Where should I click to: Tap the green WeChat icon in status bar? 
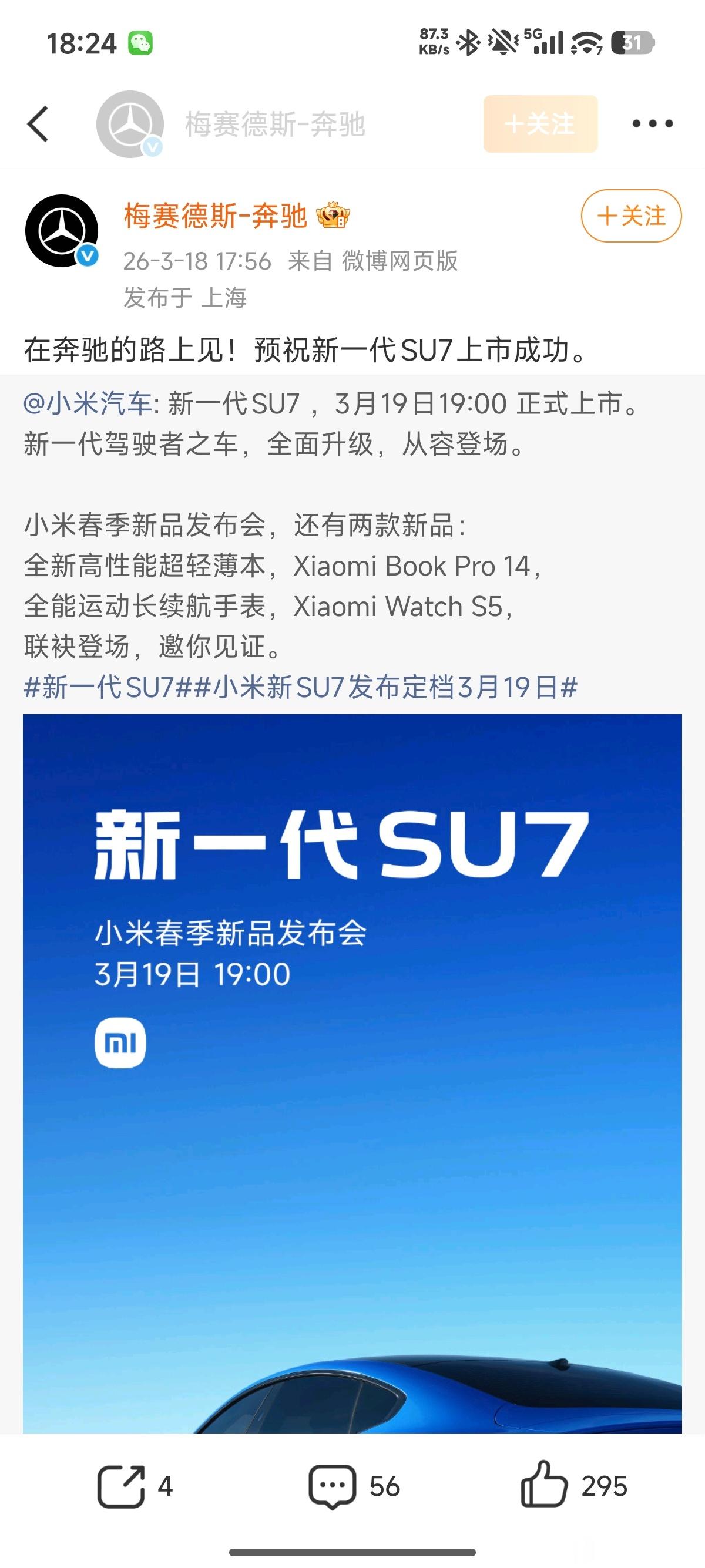142,43
